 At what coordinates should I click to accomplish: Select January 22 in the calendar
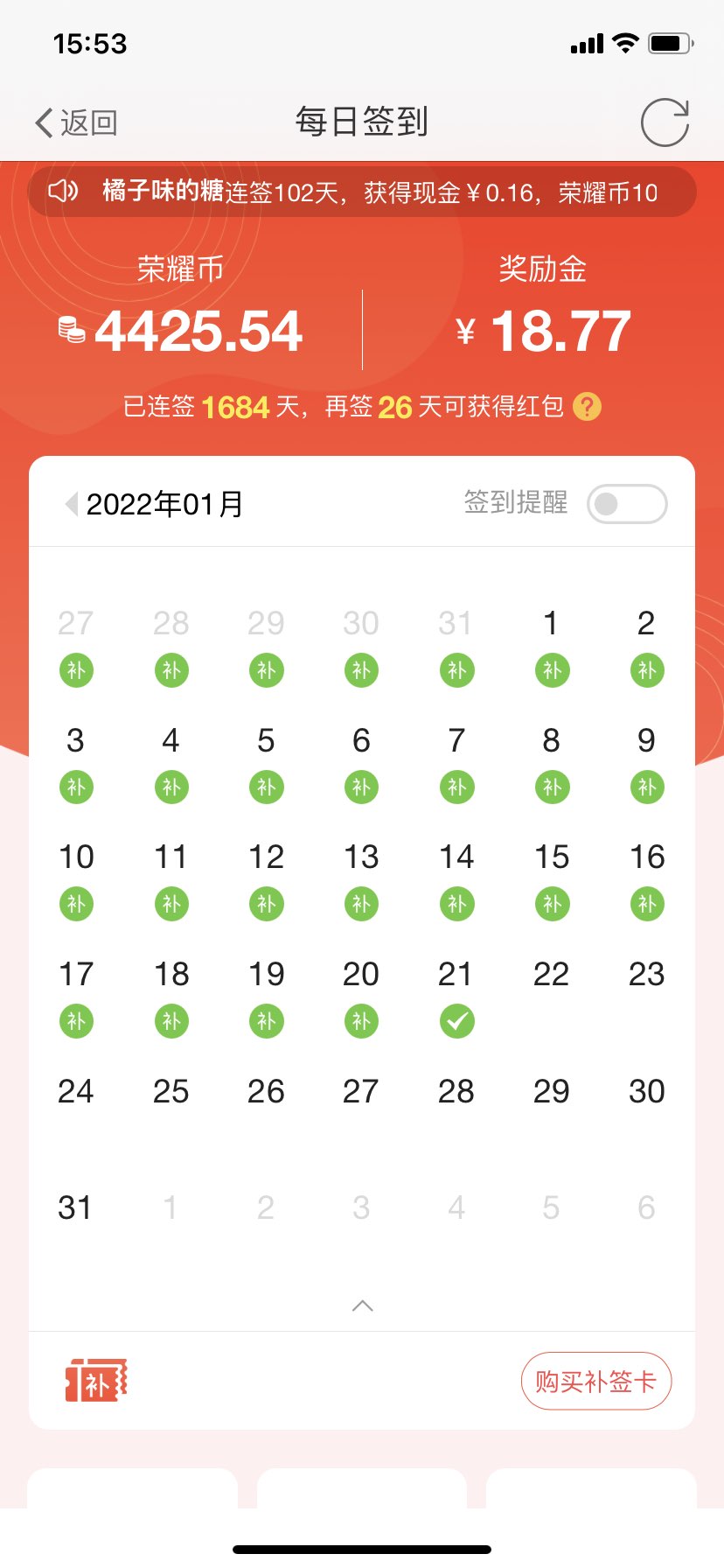[x=551, y=975]
